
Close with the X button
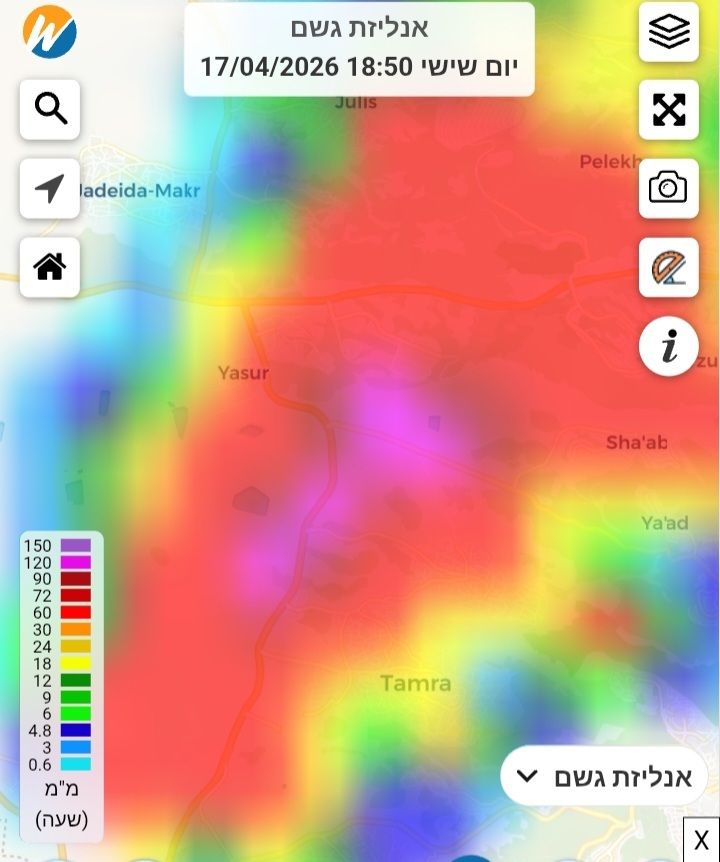(701, 840)
